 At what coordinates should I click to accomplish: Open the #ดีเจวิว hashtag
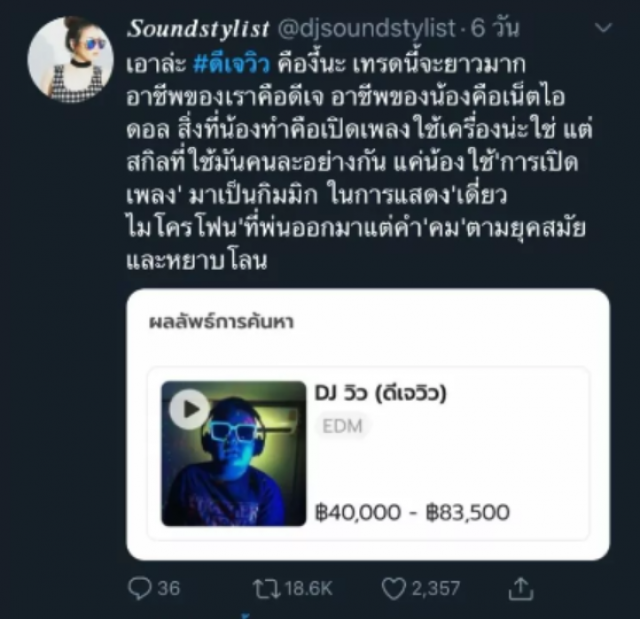[231, 61]
